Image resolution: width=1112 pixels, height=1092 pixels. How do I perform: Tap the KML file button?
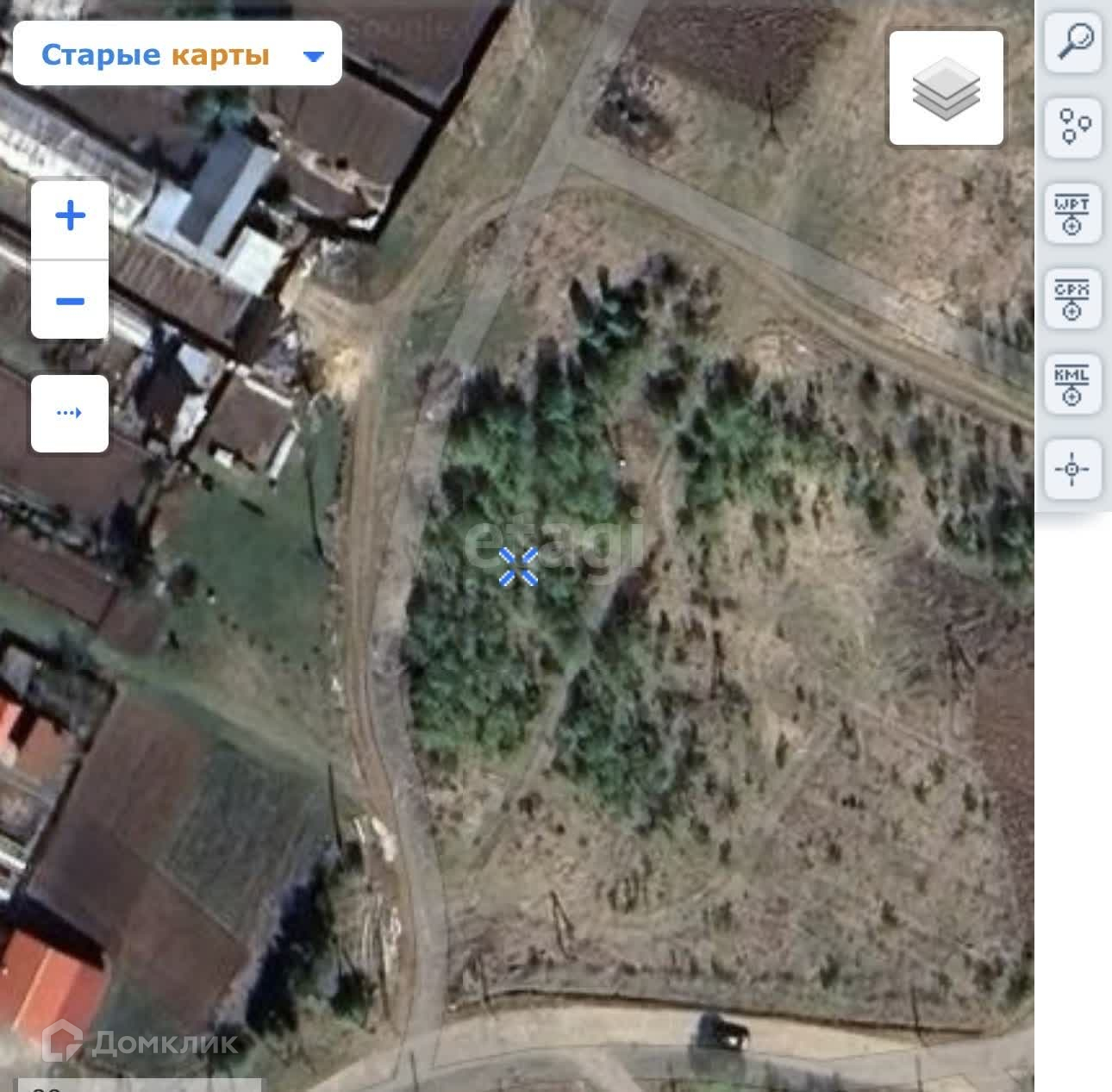tap(1073, 384)
